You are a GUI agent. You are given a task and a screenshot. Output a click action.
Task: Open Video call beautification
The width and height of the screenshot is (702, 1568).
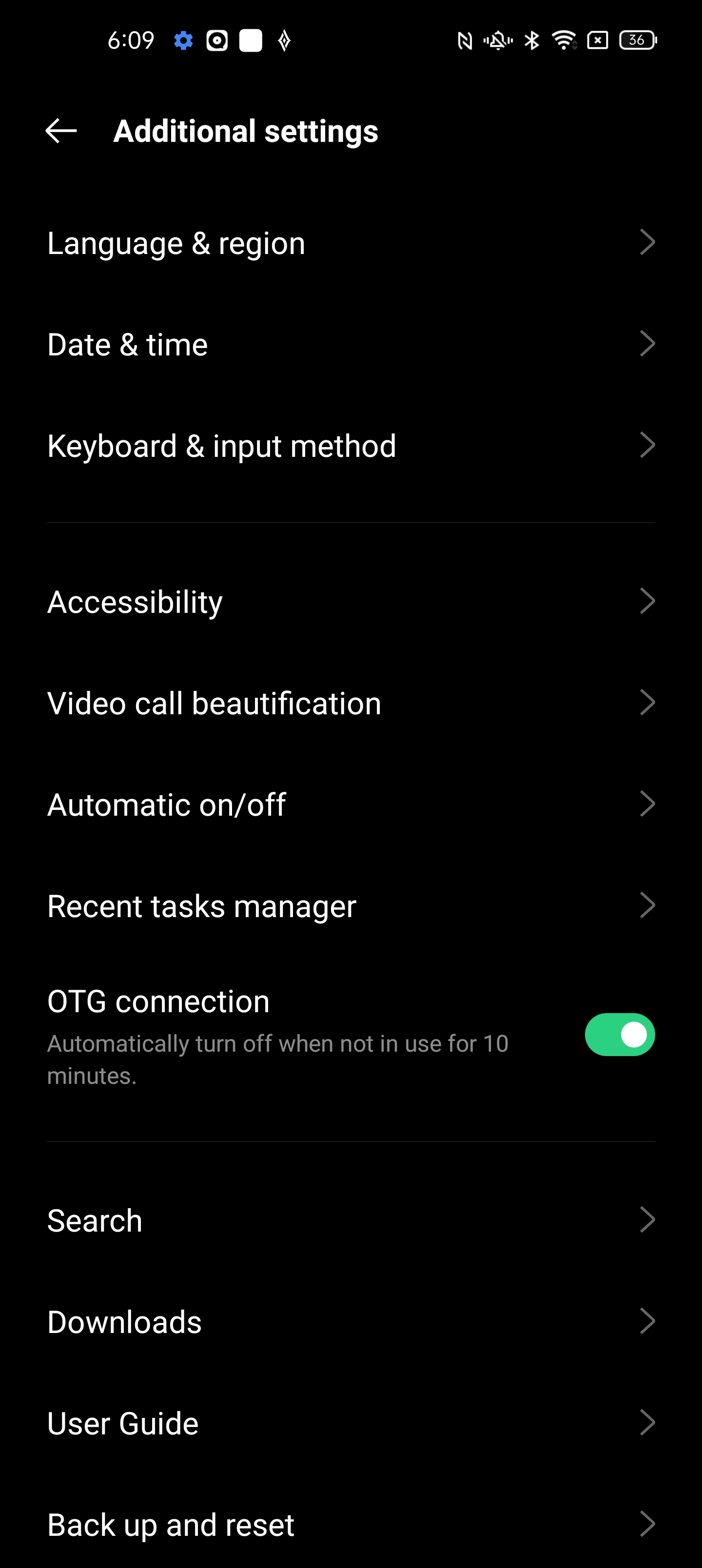[351, 703]
